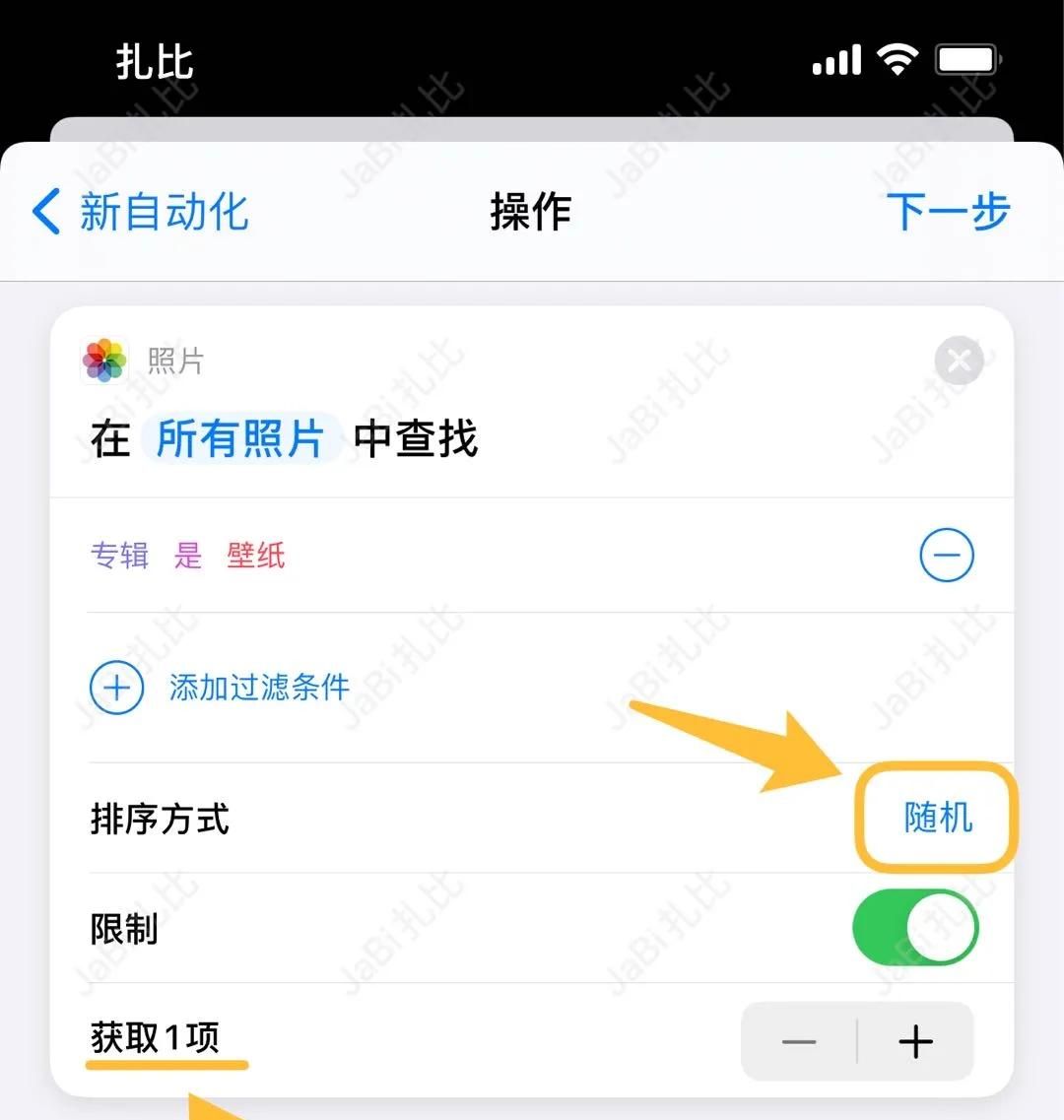Tap the Wi-Fi icon in status bar
The width and height of the screenshot is (1064, 1120).
point(895,59)
